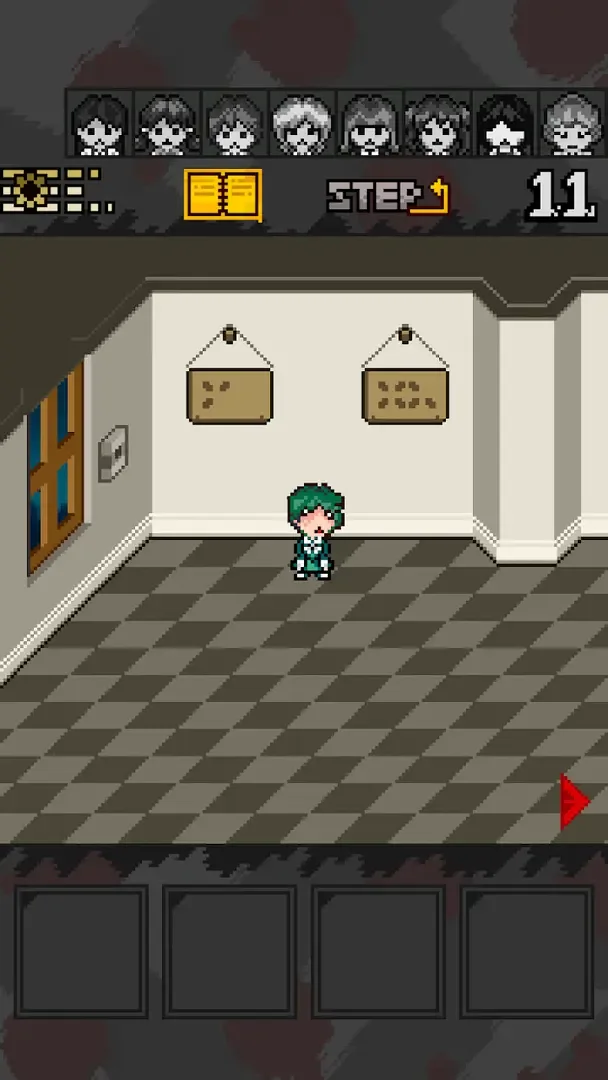The width and height of the screenshot is (608, 1080).
Task: Check the wooden window on the left wall
Action: coord(55,468)
